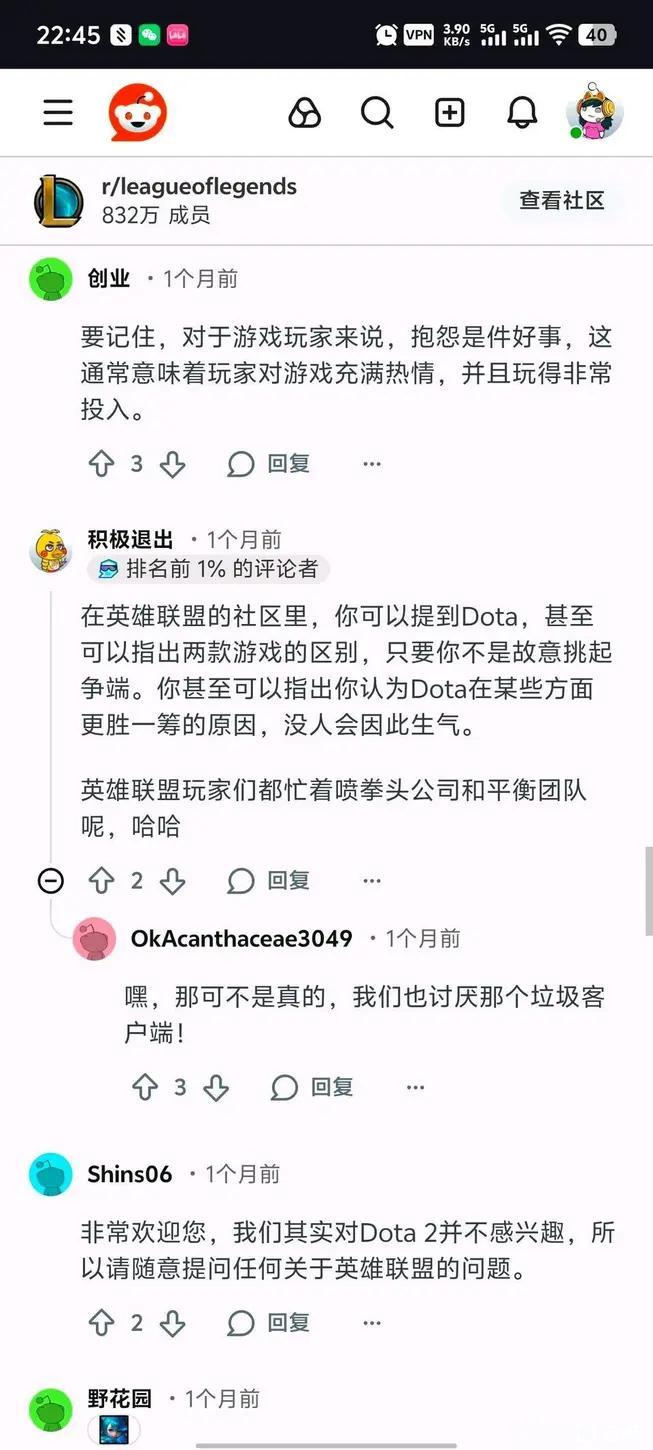Open more options on Shins06's comment

pyautogui.click(x=372, y=1323)
